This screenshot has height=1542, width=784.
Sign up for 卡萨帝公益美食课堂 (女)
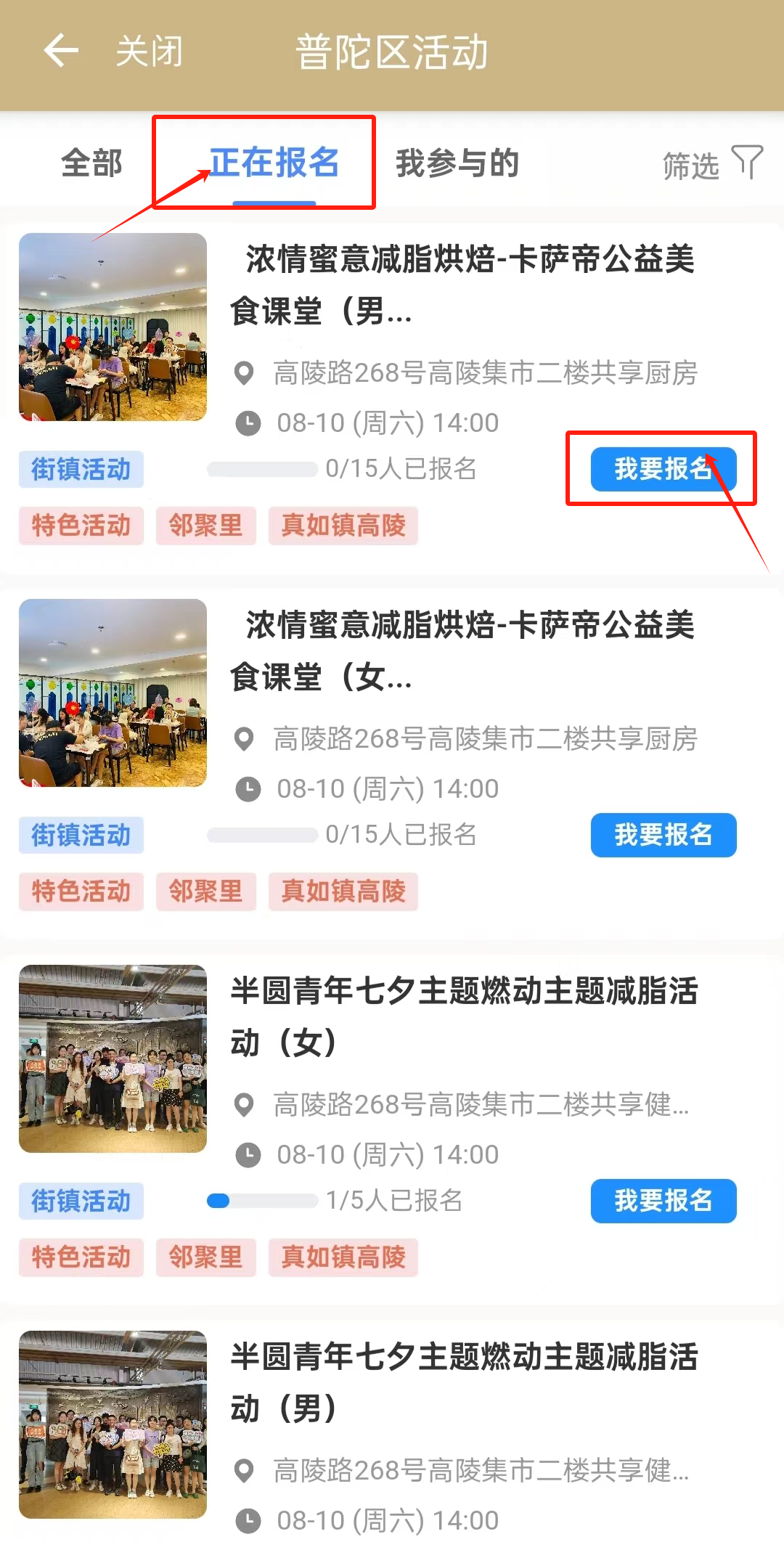tap(663, 835)
